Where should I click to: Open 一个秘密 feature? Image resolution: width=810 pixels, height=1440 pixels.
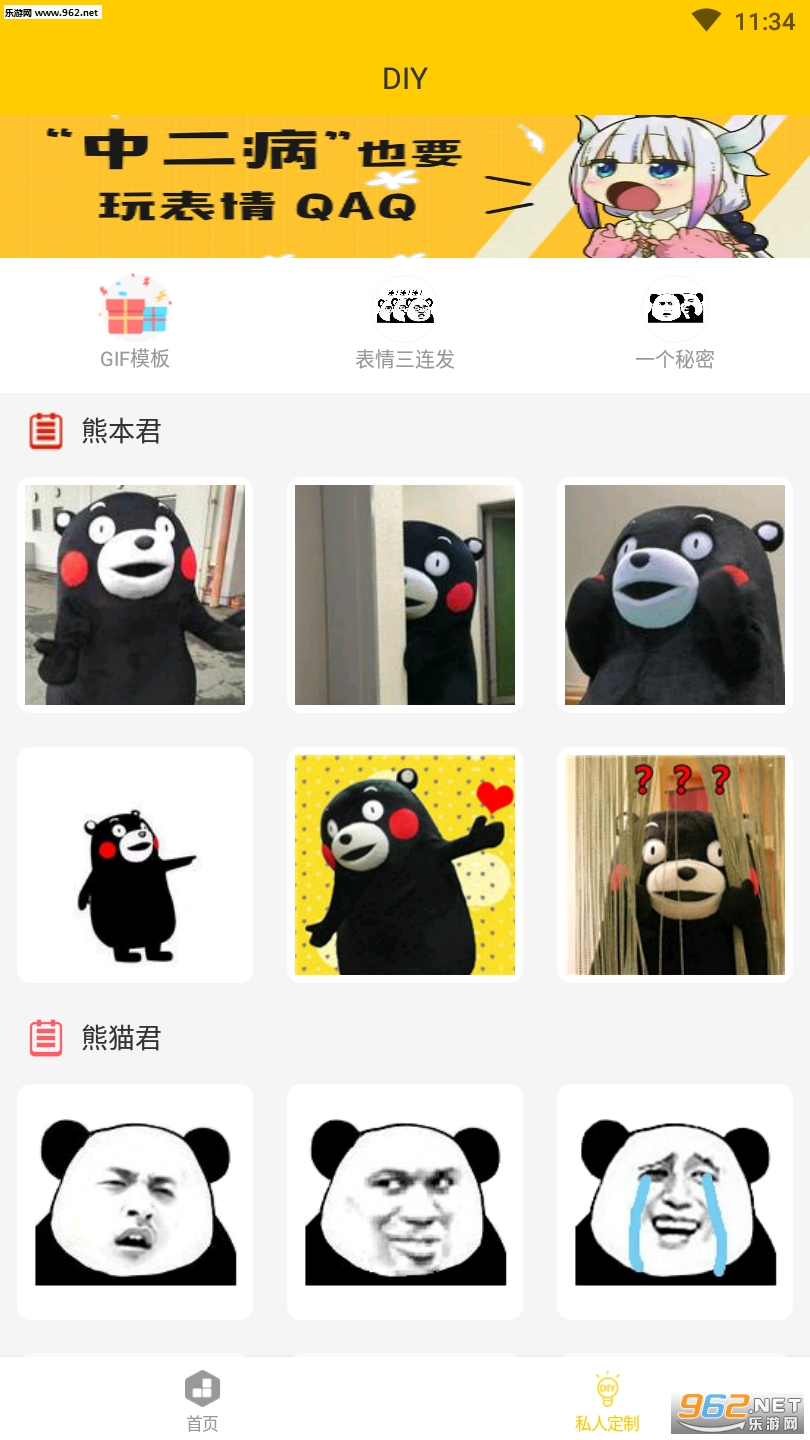tap(675, 323)
